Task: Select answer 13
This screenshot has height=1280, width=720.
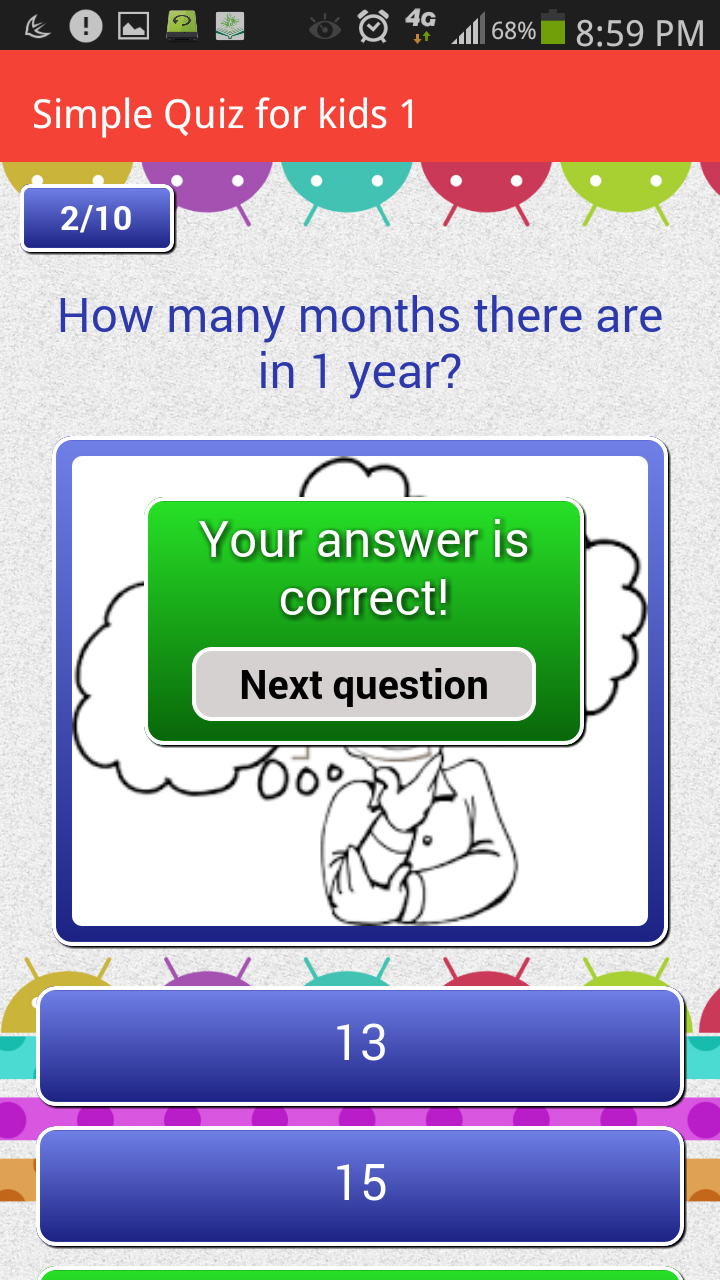Action: 360,1044
